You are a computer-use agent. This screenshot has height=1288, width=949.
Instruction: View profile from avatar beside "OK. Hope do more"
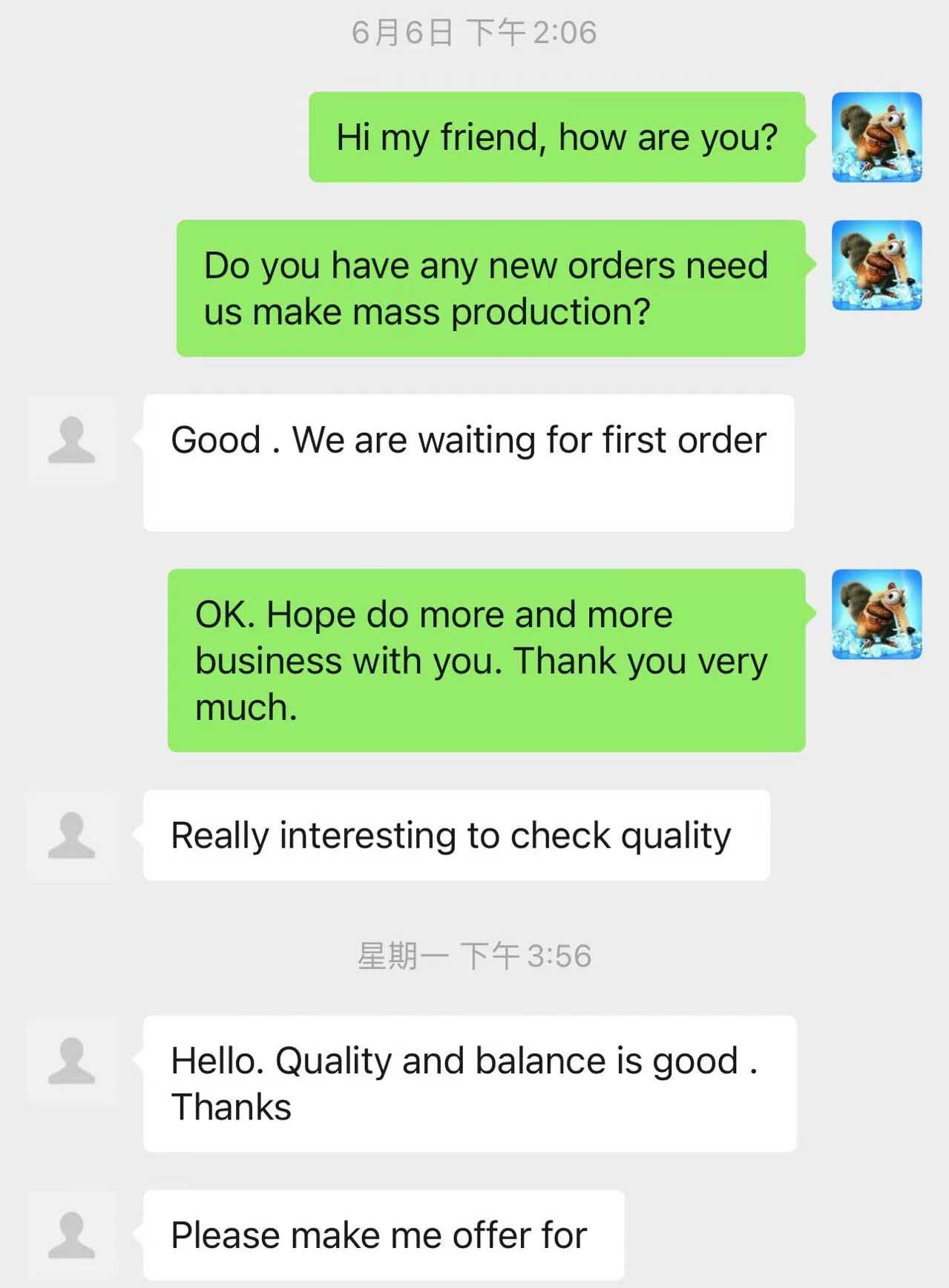point(876,614)
